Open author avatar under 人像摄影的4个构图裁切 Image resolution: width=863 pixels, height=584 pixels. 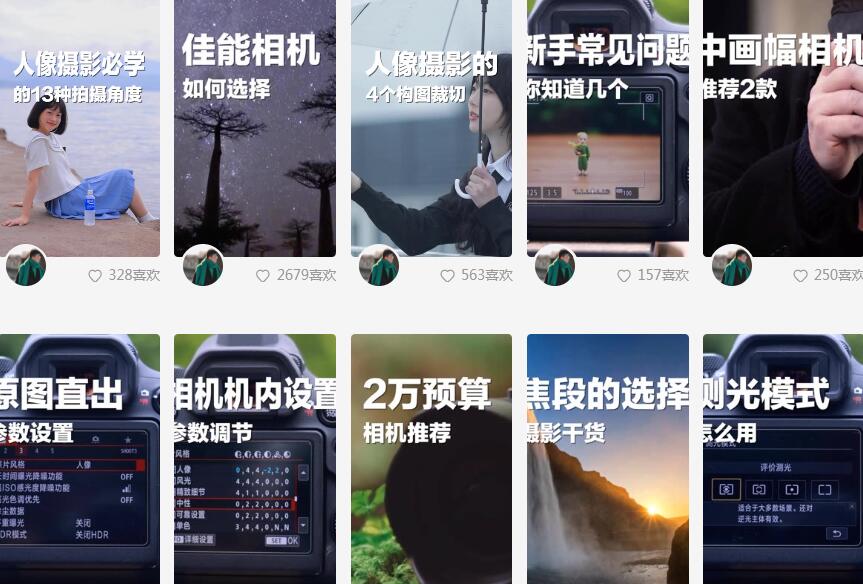379,266
